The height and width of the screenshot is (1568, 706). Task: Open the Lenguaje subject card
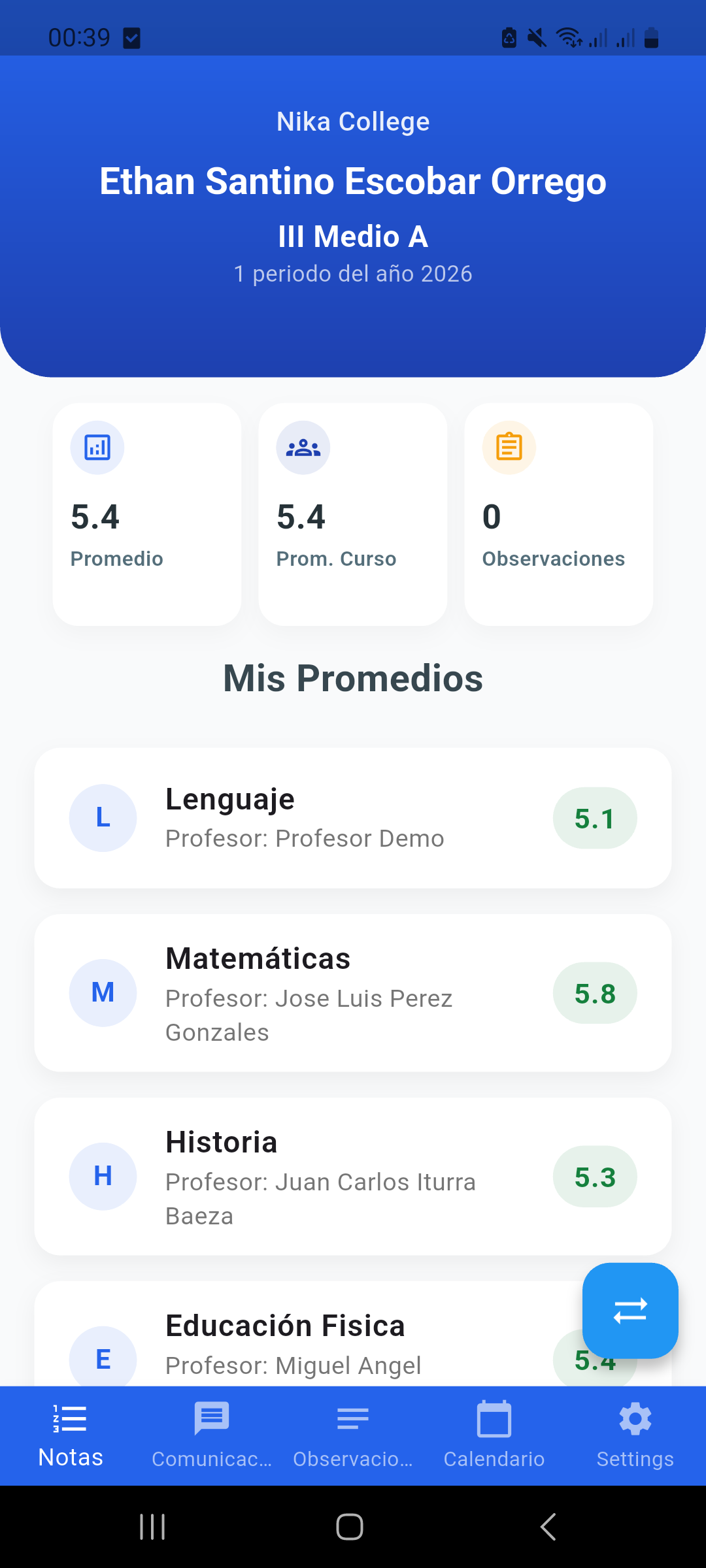pyautogui.click(x=353, y=818)
